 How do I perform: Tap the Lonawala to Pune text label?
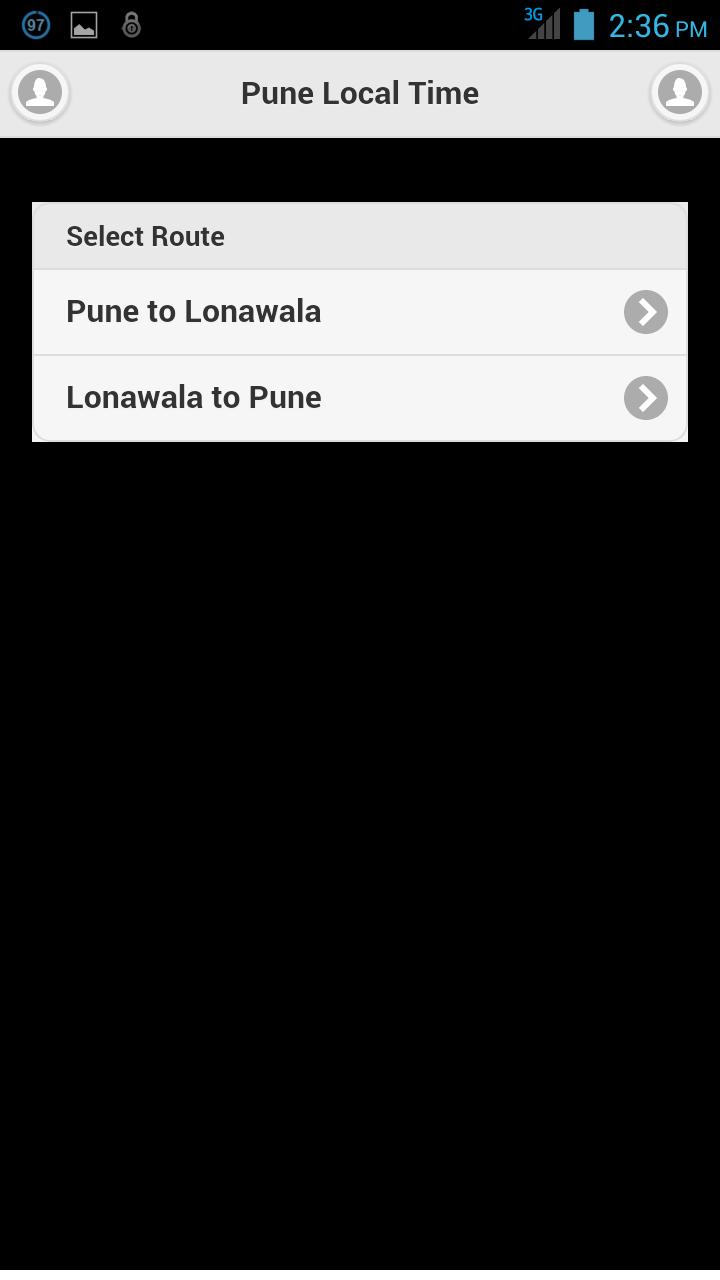pos(193,397)
